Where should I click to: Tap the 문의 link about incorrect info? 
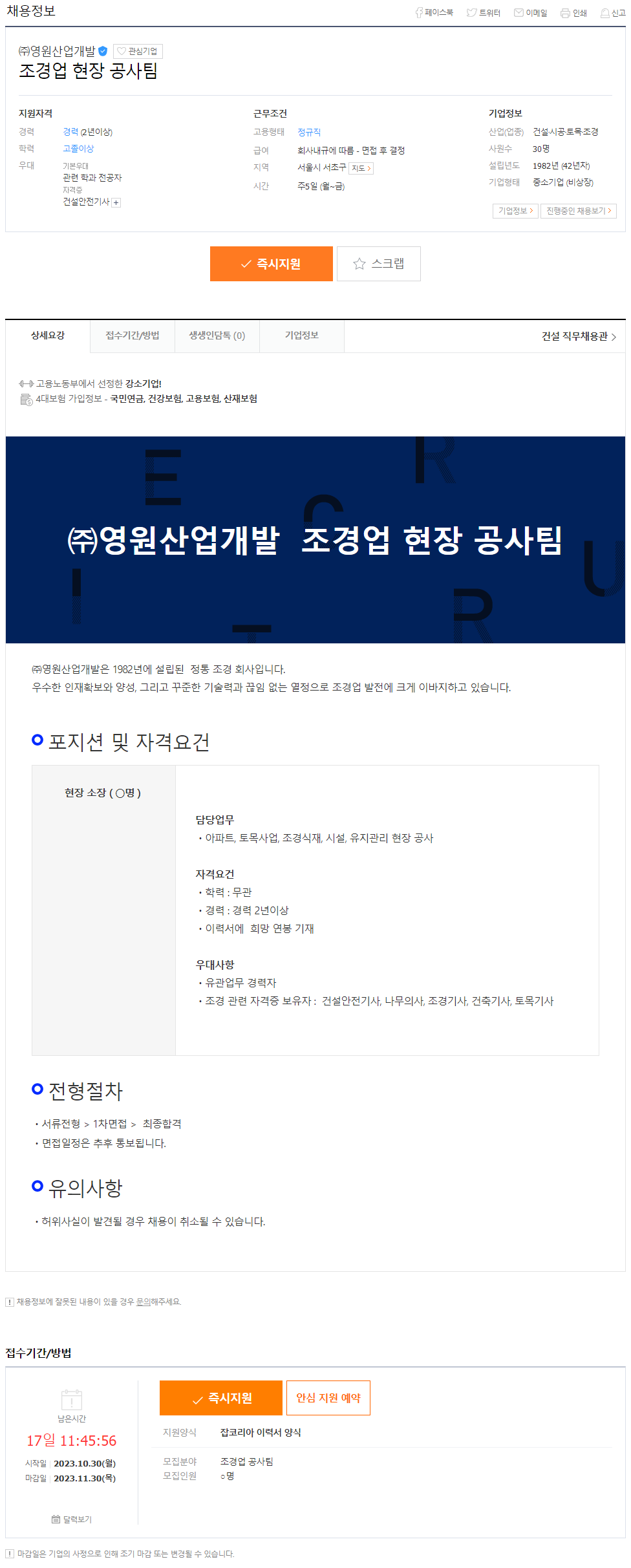click(143, 1302)
